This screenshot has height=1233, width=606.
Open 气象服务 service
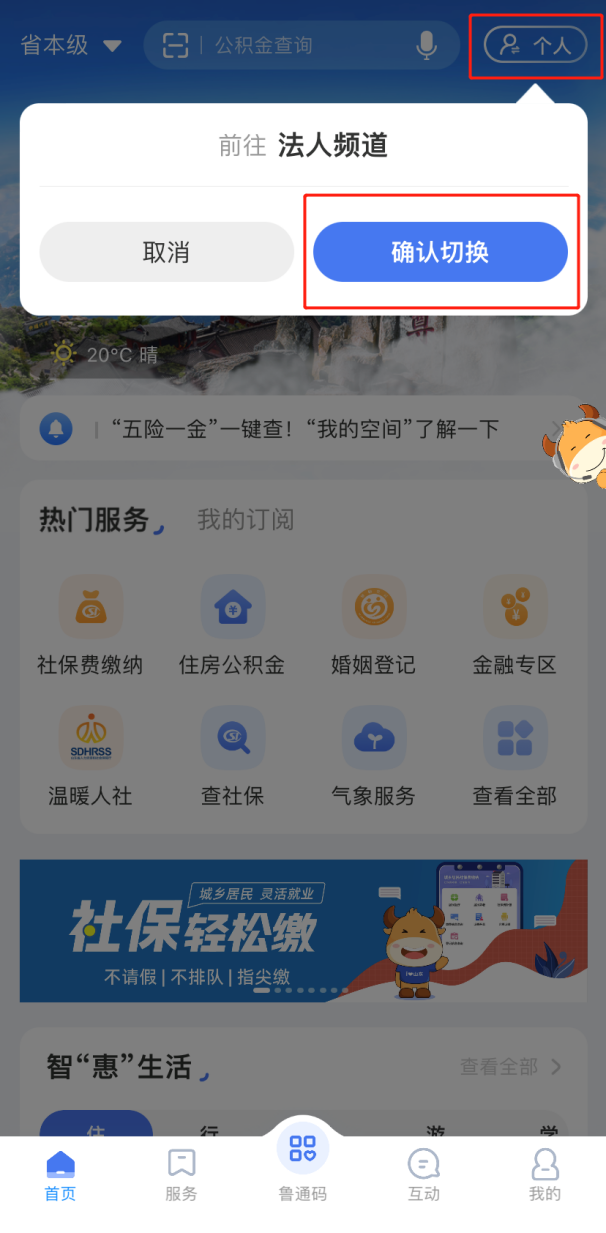tap(373, 757)
